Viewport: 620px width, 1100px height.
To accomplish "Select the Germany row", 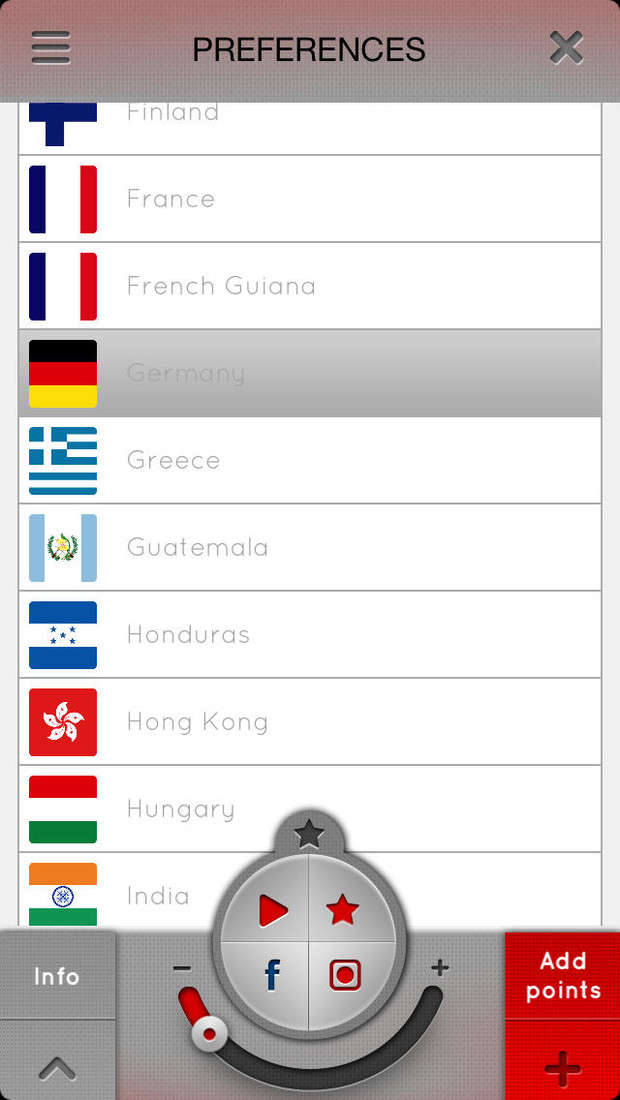I will pyautogui.click(x=310, y=373).
